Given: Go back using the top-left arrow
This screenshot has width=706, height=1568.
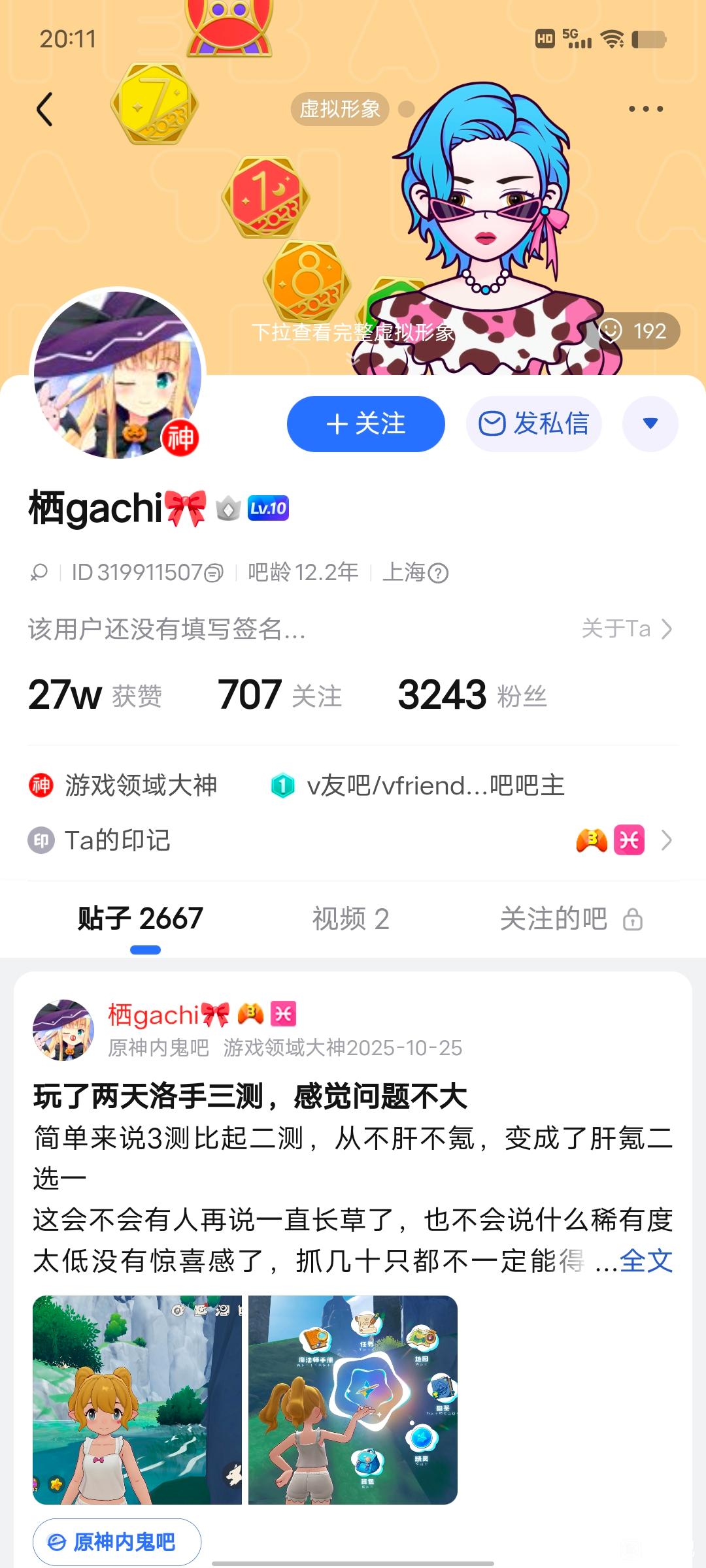Looking at the screenshot, I should [x=44, y=109].
